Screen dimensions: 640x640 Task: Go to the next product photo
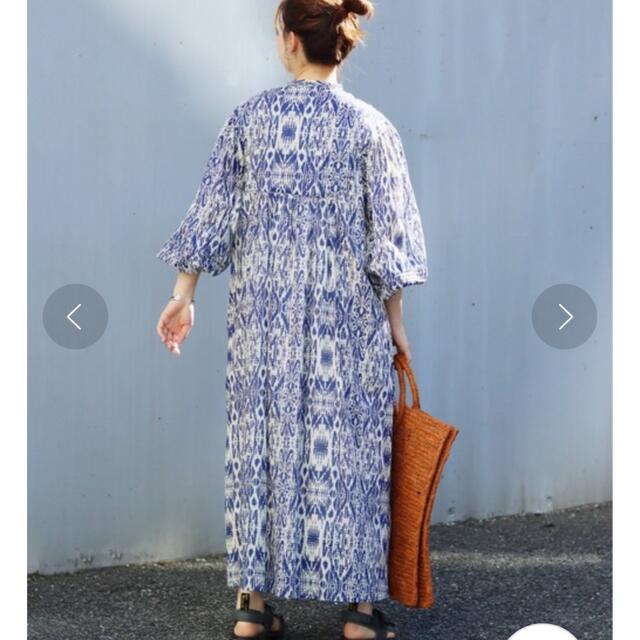click(564, 317)
